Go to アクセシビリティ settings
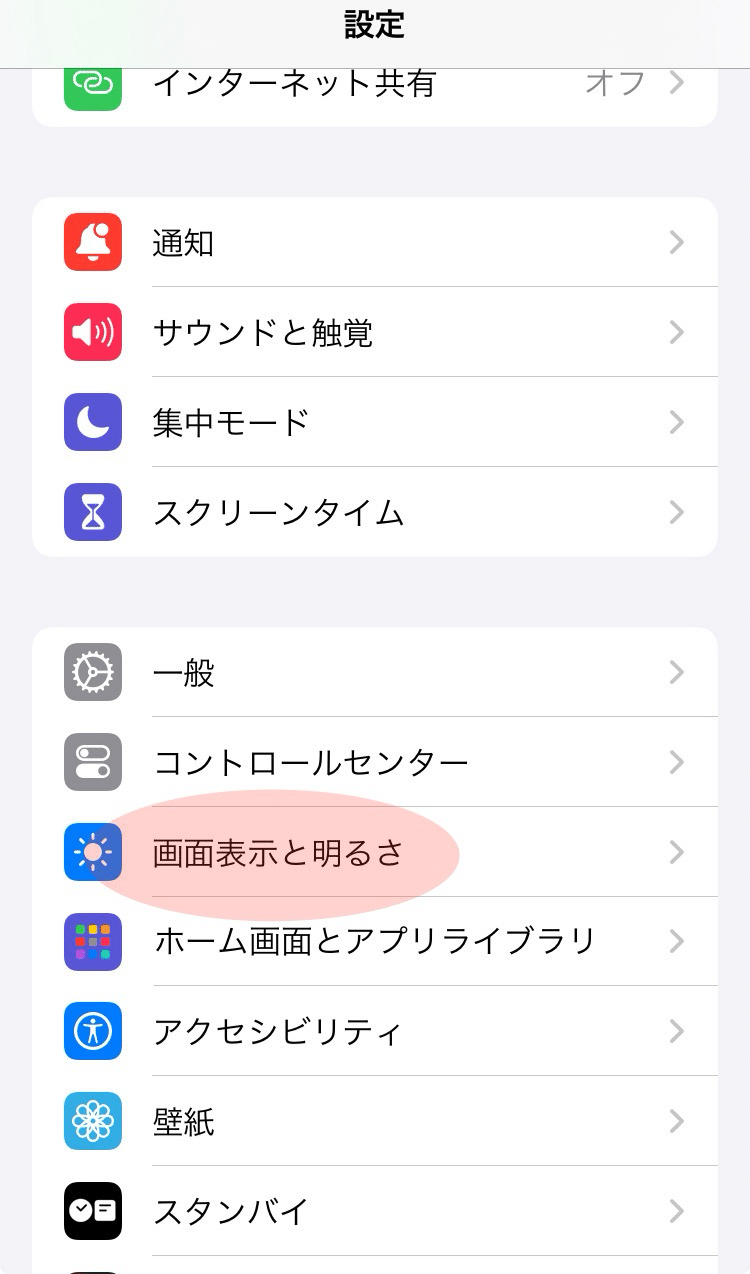Viewport: 750px width, 1274px height. [375, 1031]
